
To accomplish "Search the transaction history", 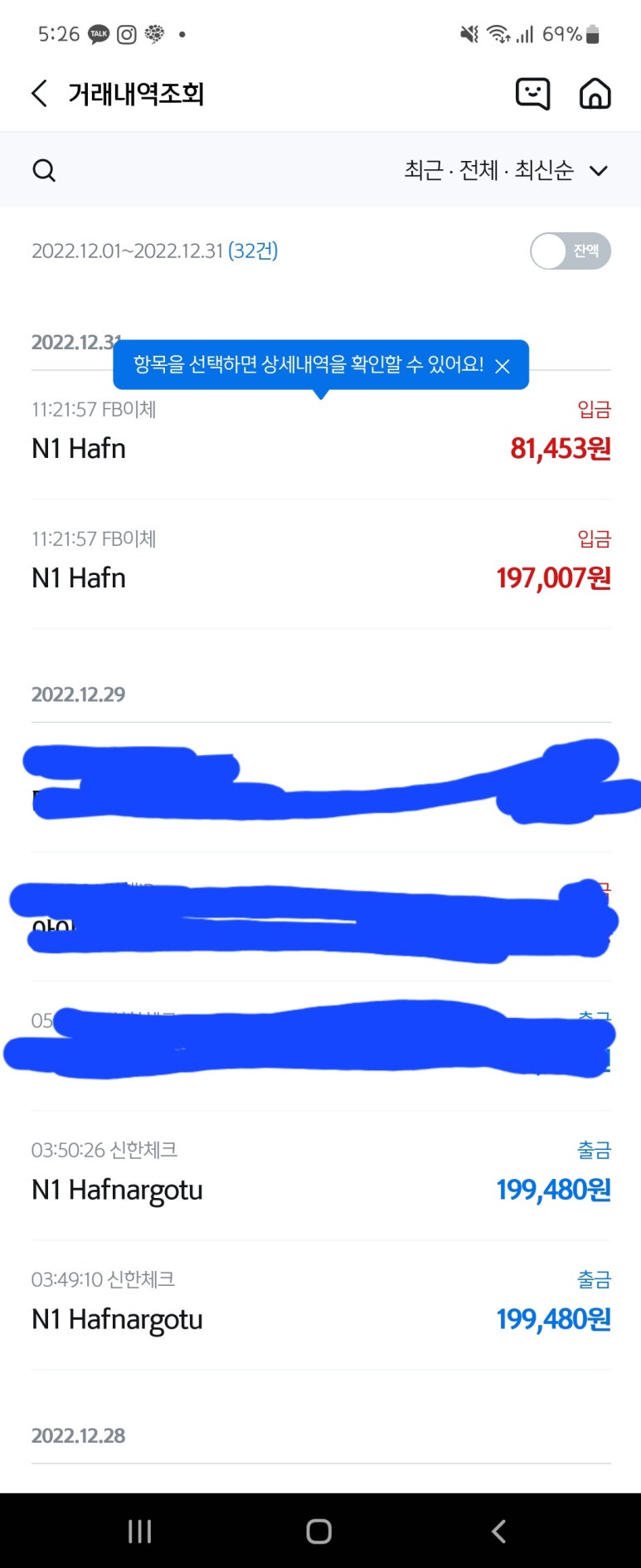I will pyautogui.click(x=44, y=171).
